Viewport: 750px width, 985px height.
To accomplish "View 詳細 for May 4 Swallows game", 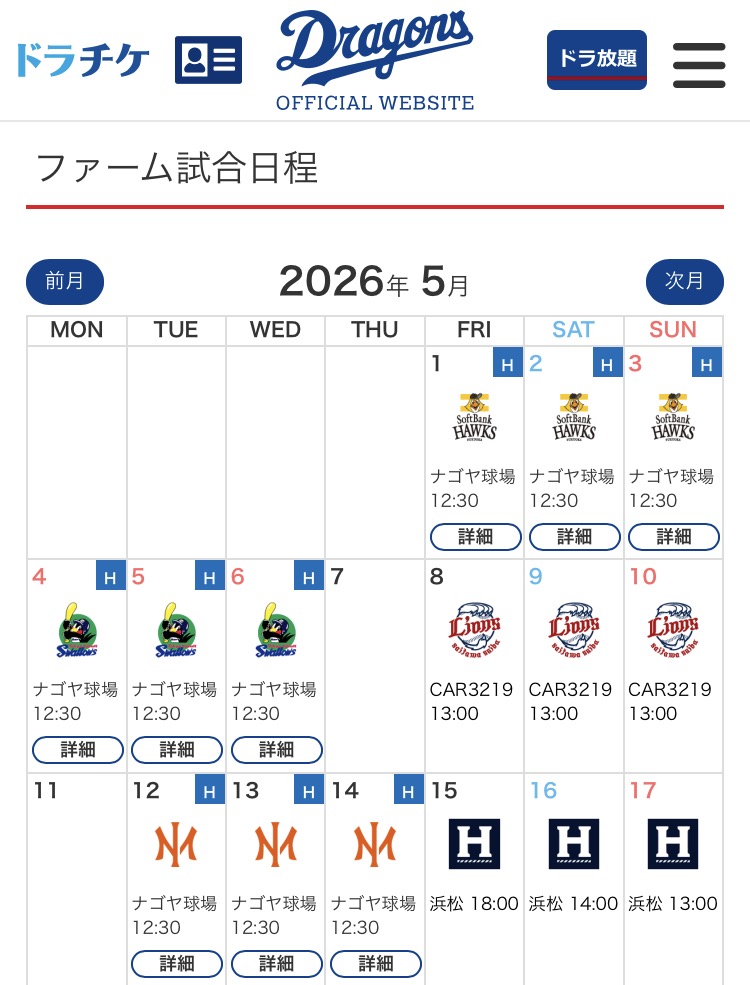I will [78, 750].
